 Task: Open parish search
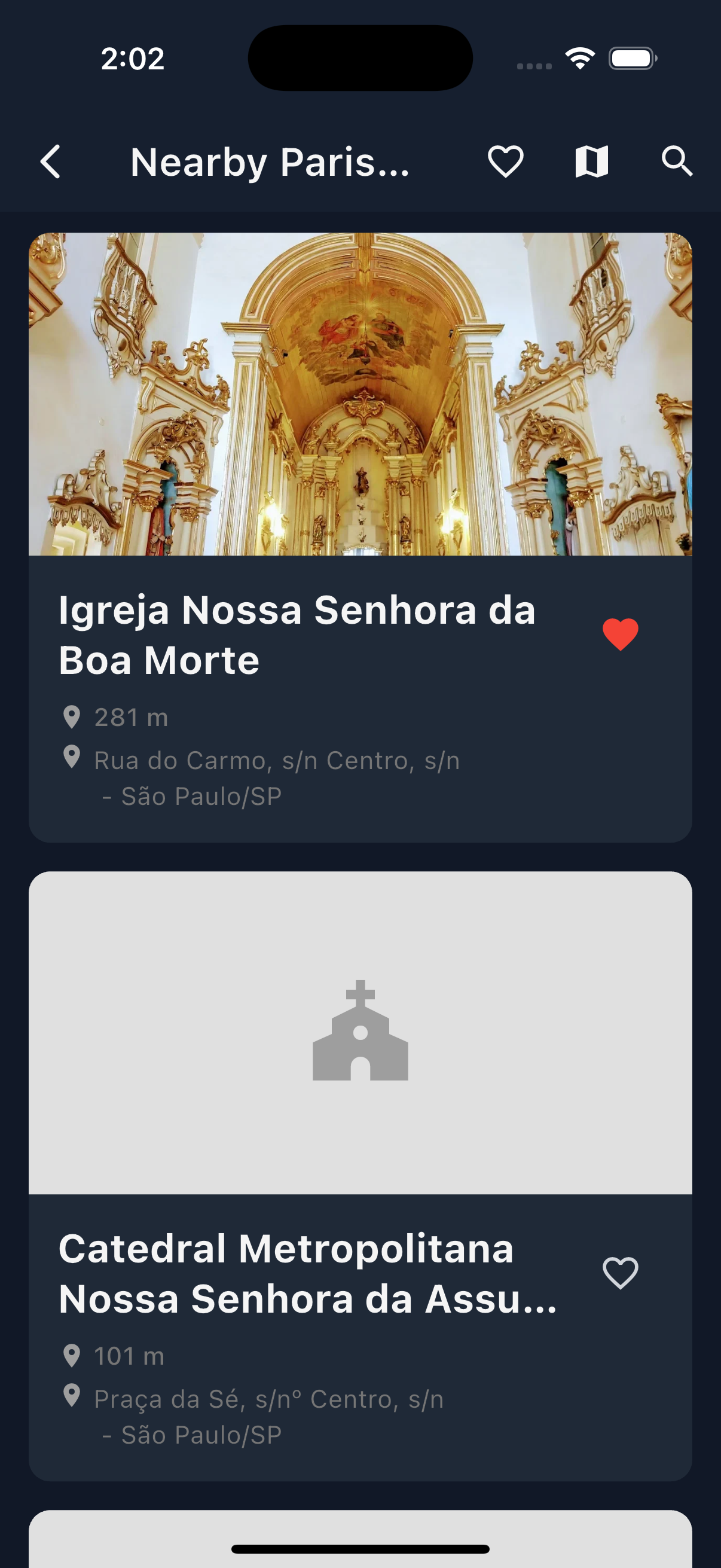pos(677,162)
